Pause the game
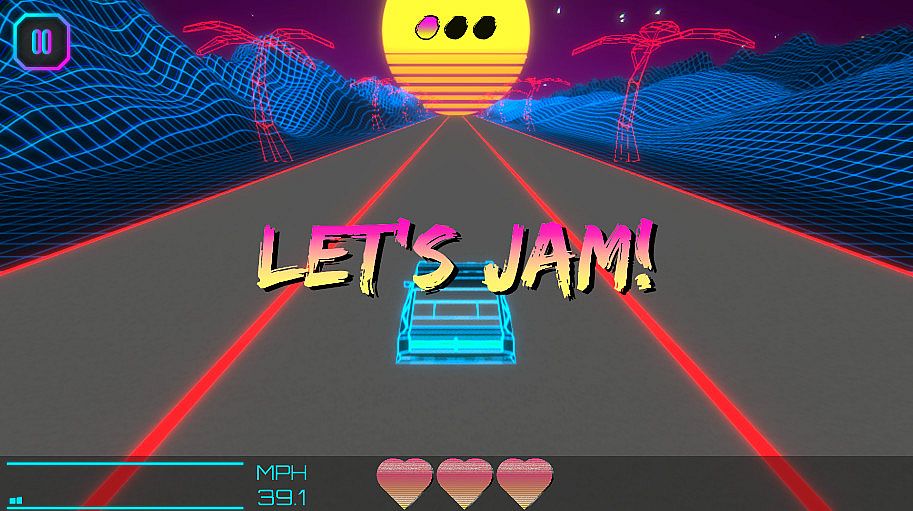The width and height of the screenshot is (913, 511). [x=41, y=43]
